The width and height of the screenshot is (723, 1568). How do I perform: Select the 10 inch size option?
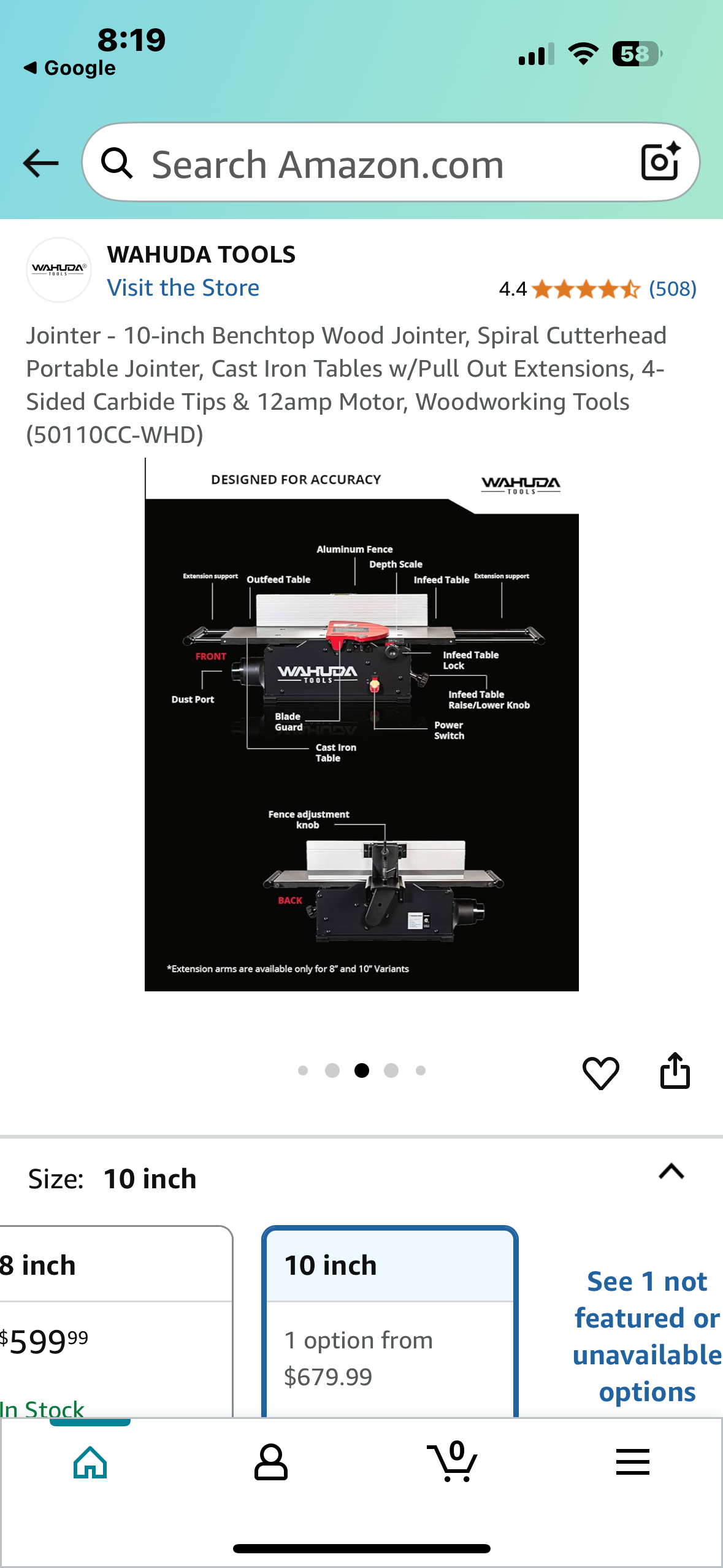tap(390, 1319)
